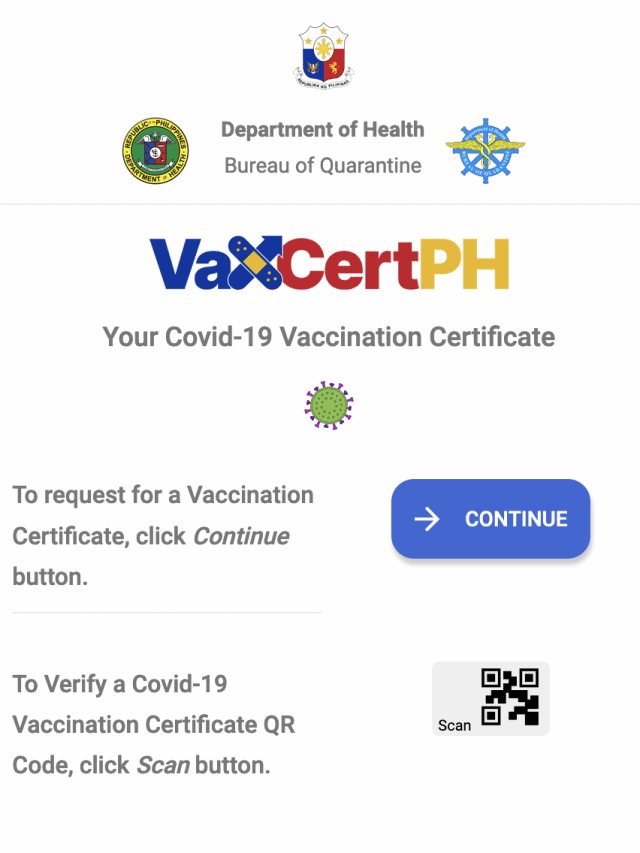Viewport: 640px width, 853px height.
Task: Tap the Continue button
Action: [490, 519]
